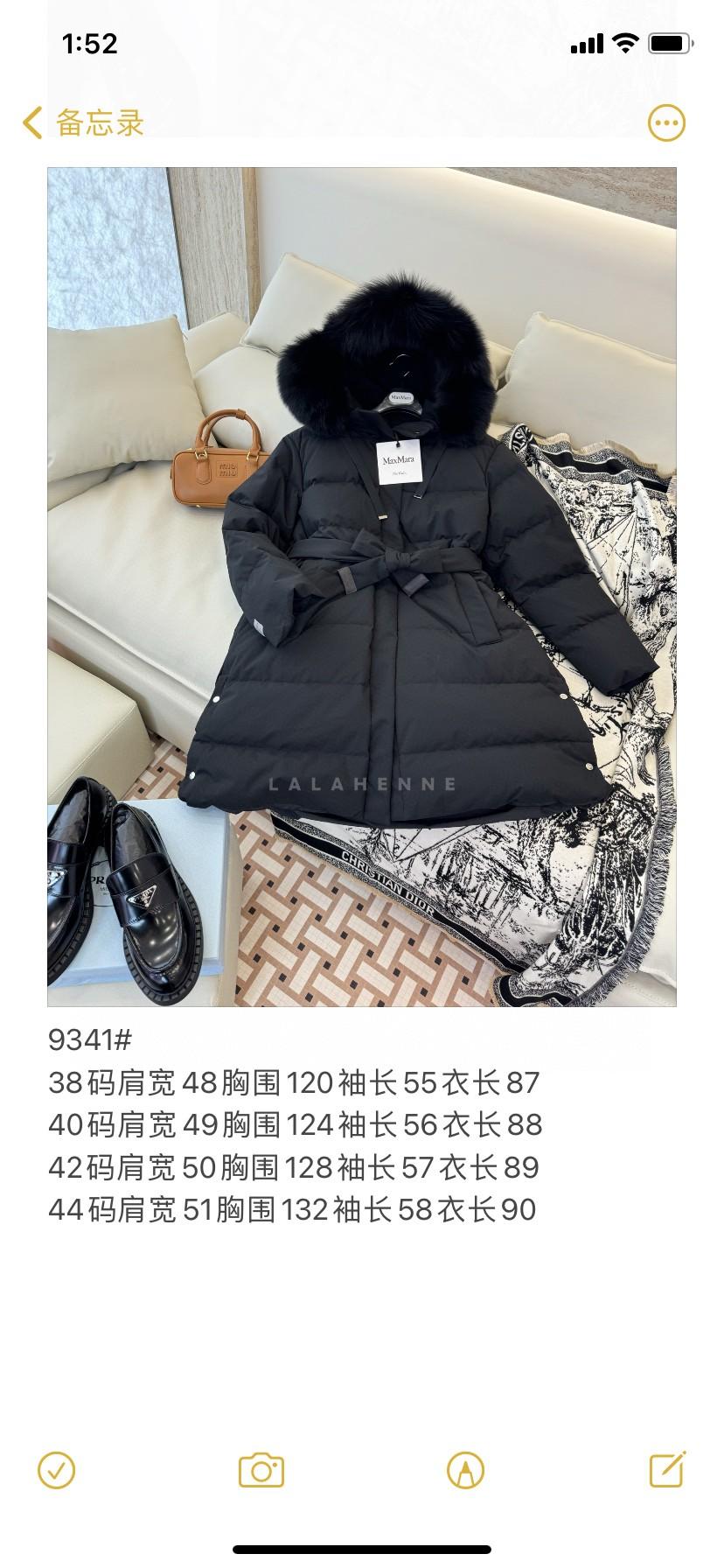Screen dimensions: 724x1568
Task: Open the camera attachment options
Action: pyautogui.click(x=261, y=1471)
